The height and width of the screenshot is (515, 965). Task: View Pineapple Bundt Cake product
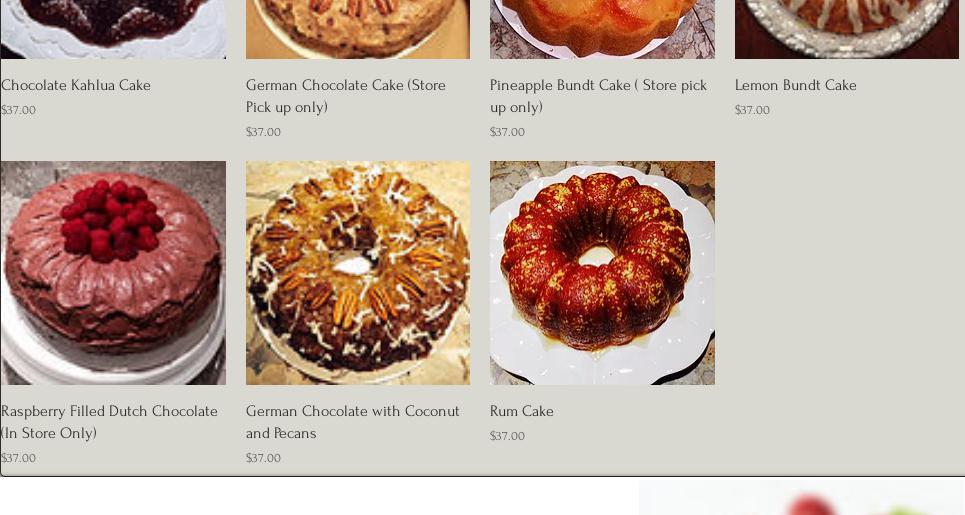[598, 96]
